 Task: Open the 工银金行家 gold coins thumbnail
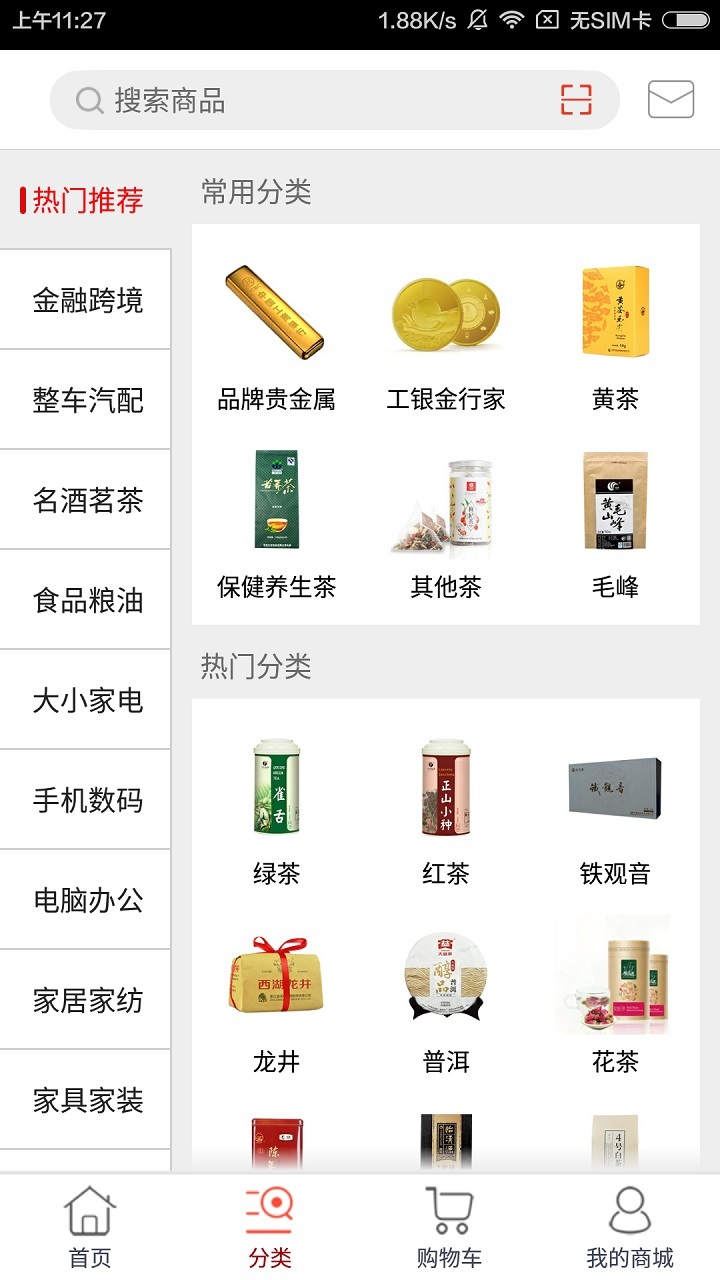pos(445,310)
